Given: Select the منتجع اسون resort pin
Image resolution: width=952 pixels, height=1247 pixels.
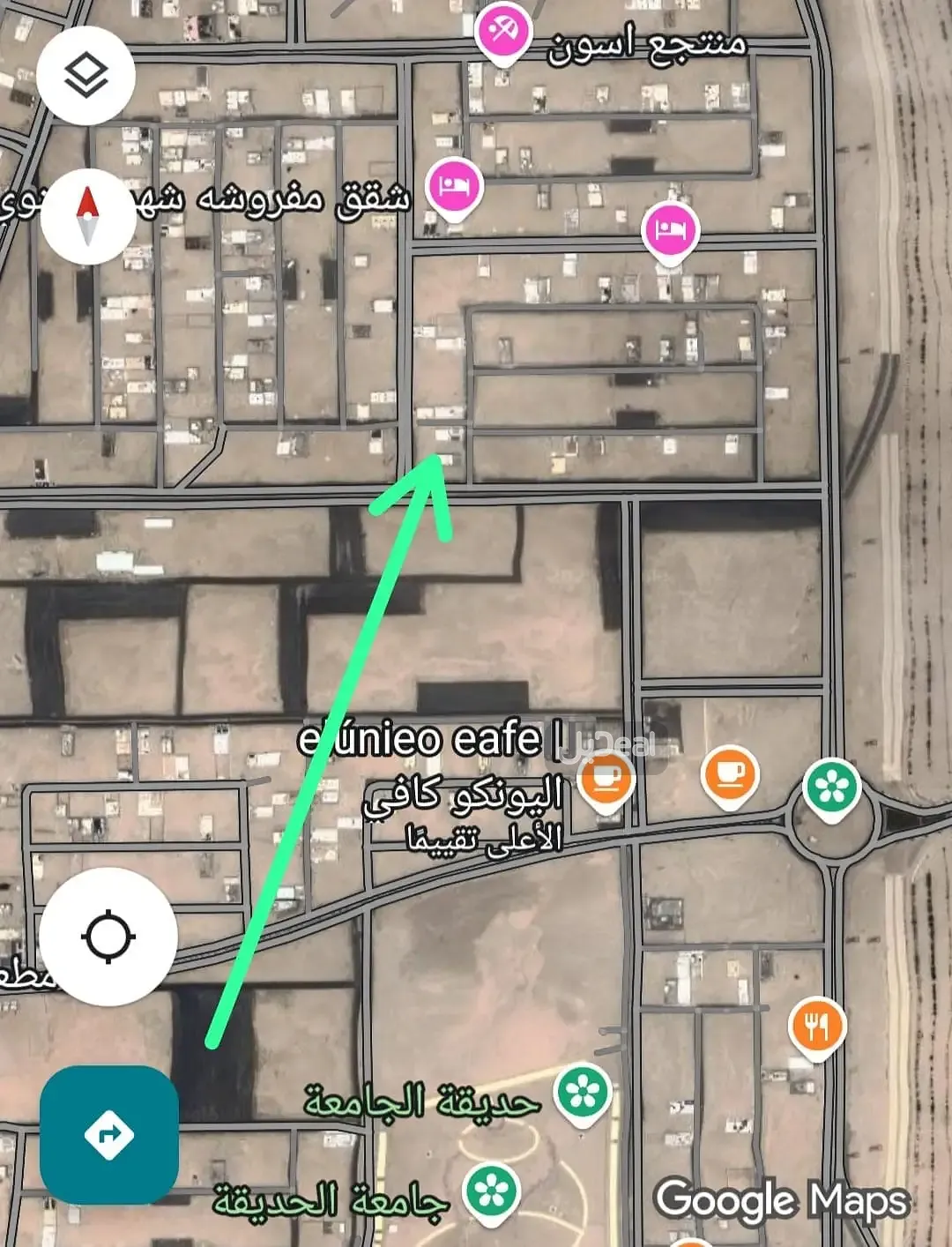Looking at the screenshot, I should [502, 34].
